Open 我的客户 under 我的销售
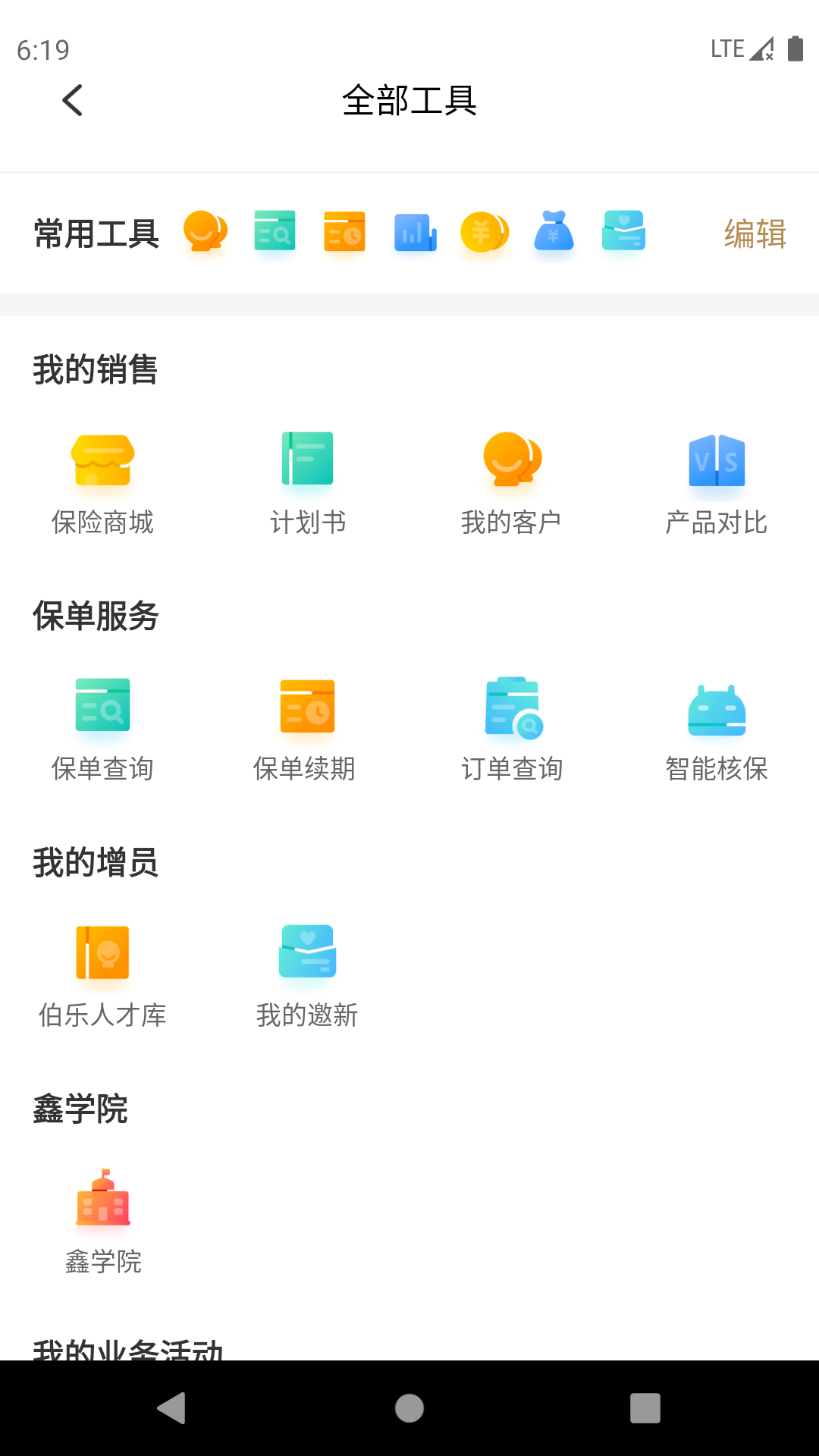The height and width of the screenshot is (1456, 819). pyautogui.click(x=512, y=482)
